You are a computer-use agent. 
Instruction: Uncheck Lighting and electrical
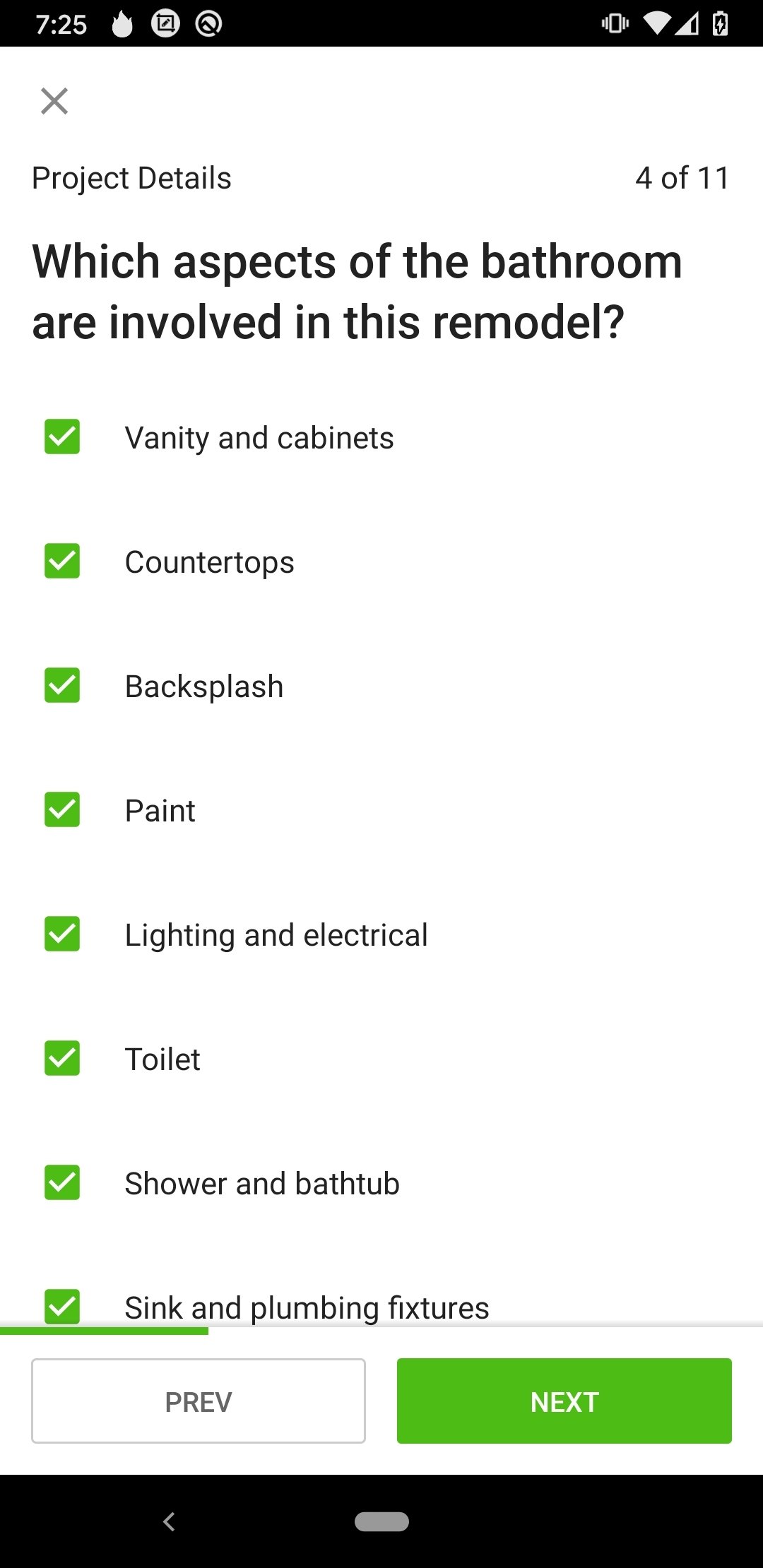pos(62,934)
